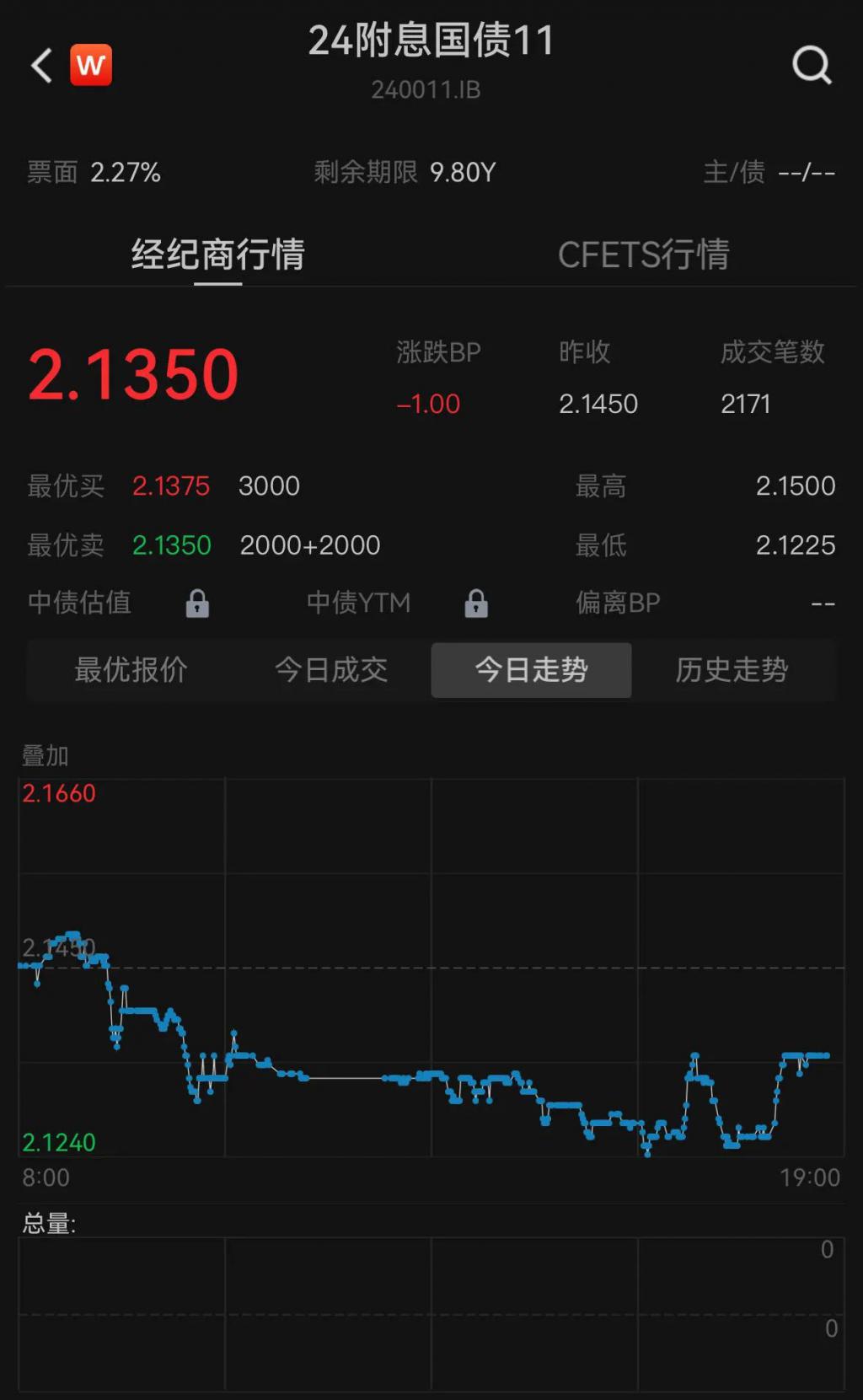Unlock the 中债YTM value via lock icon
This screenshot has height=1400, width=863.
coord(476,603)
